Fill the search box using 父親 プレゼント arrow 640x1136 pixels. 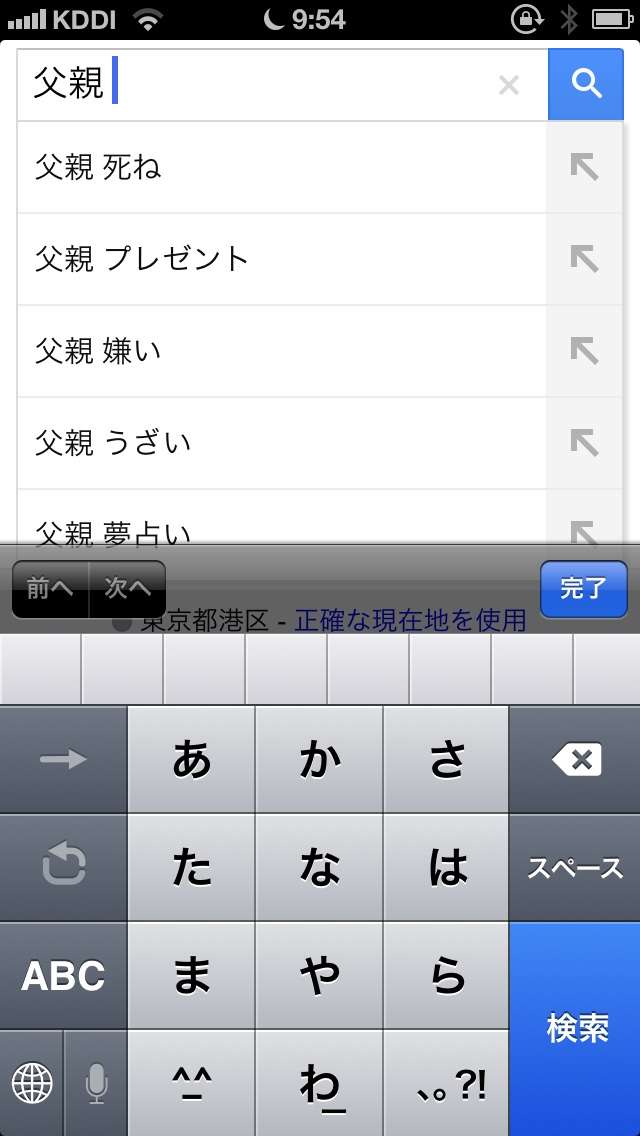click(584, 259)
